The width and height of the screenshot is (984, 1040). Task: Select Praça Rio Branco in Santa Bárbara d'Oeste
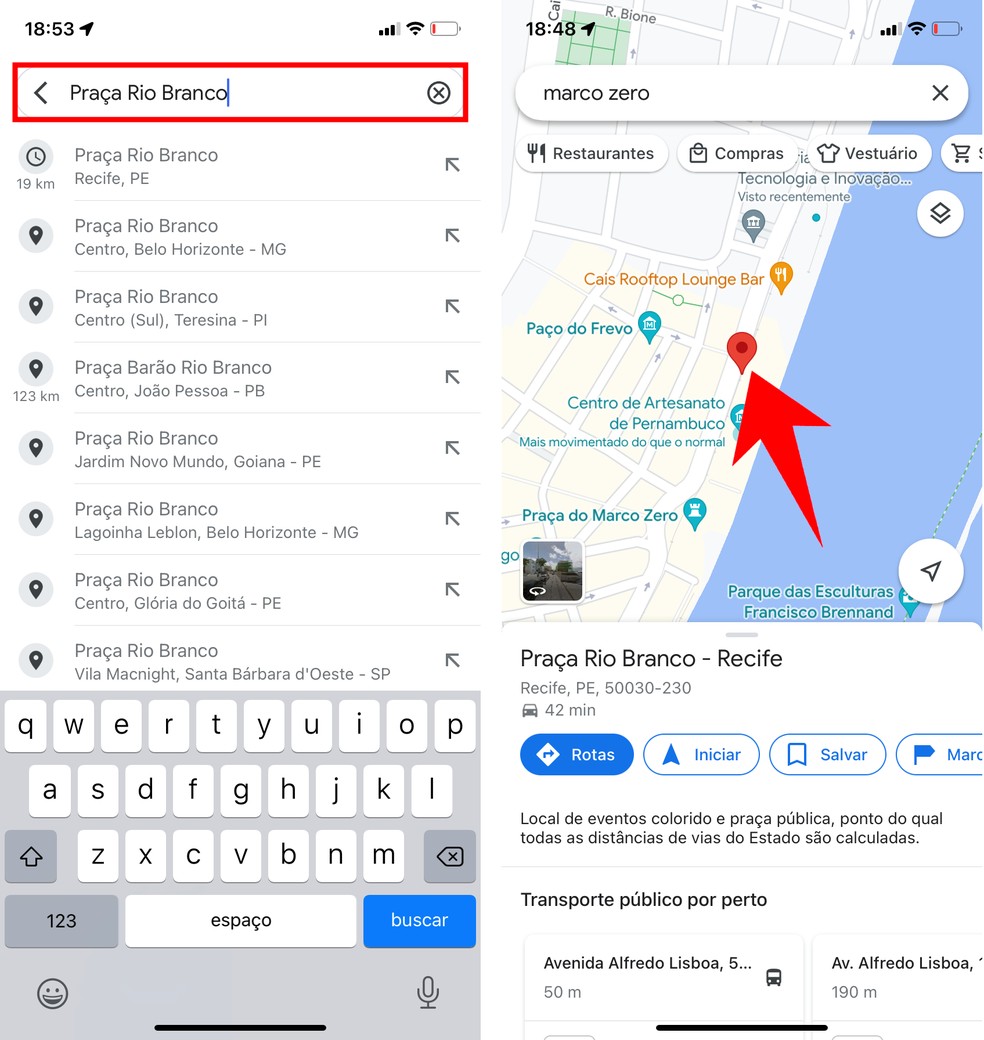click(232, 662)
